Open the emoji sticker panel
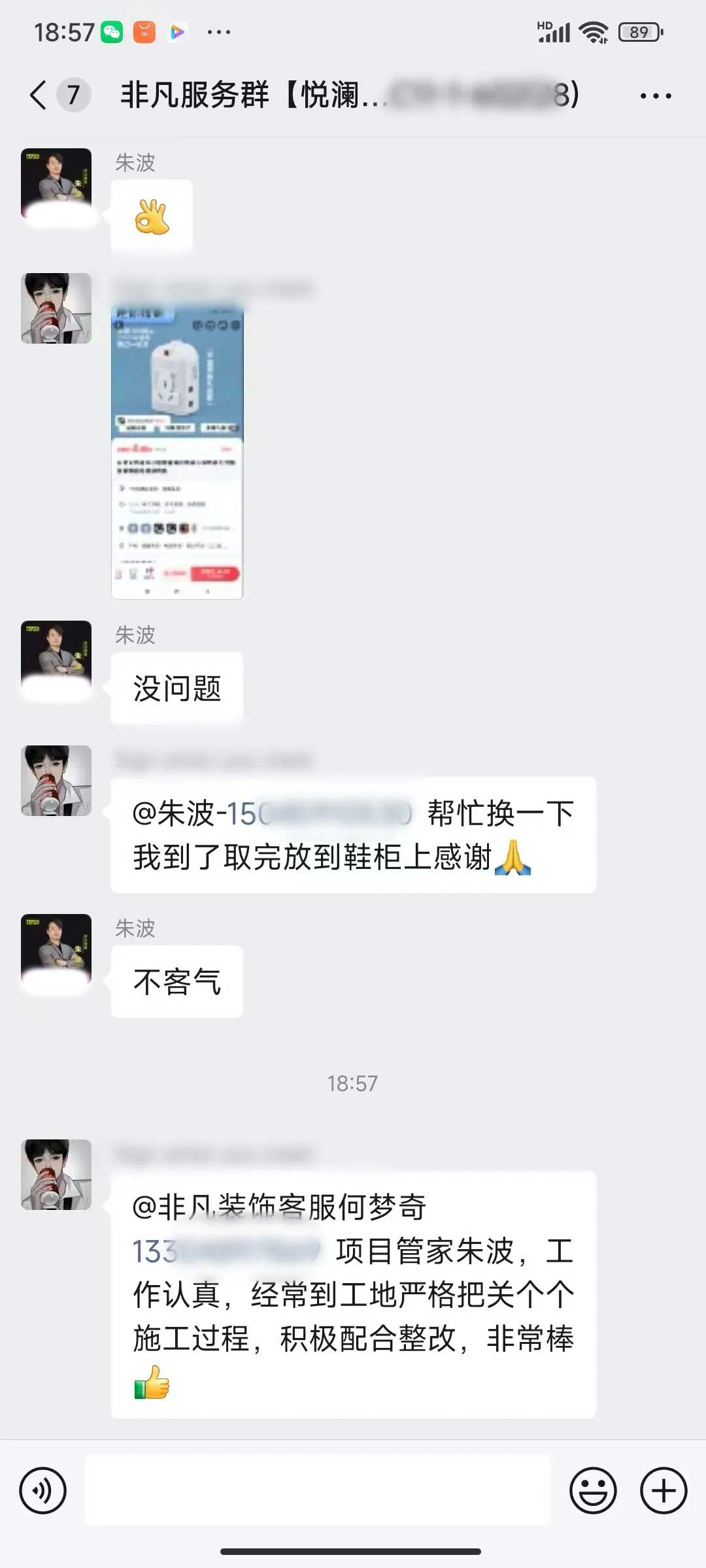This screenshot has width=706, height=1568. (x=593, y=1491)
